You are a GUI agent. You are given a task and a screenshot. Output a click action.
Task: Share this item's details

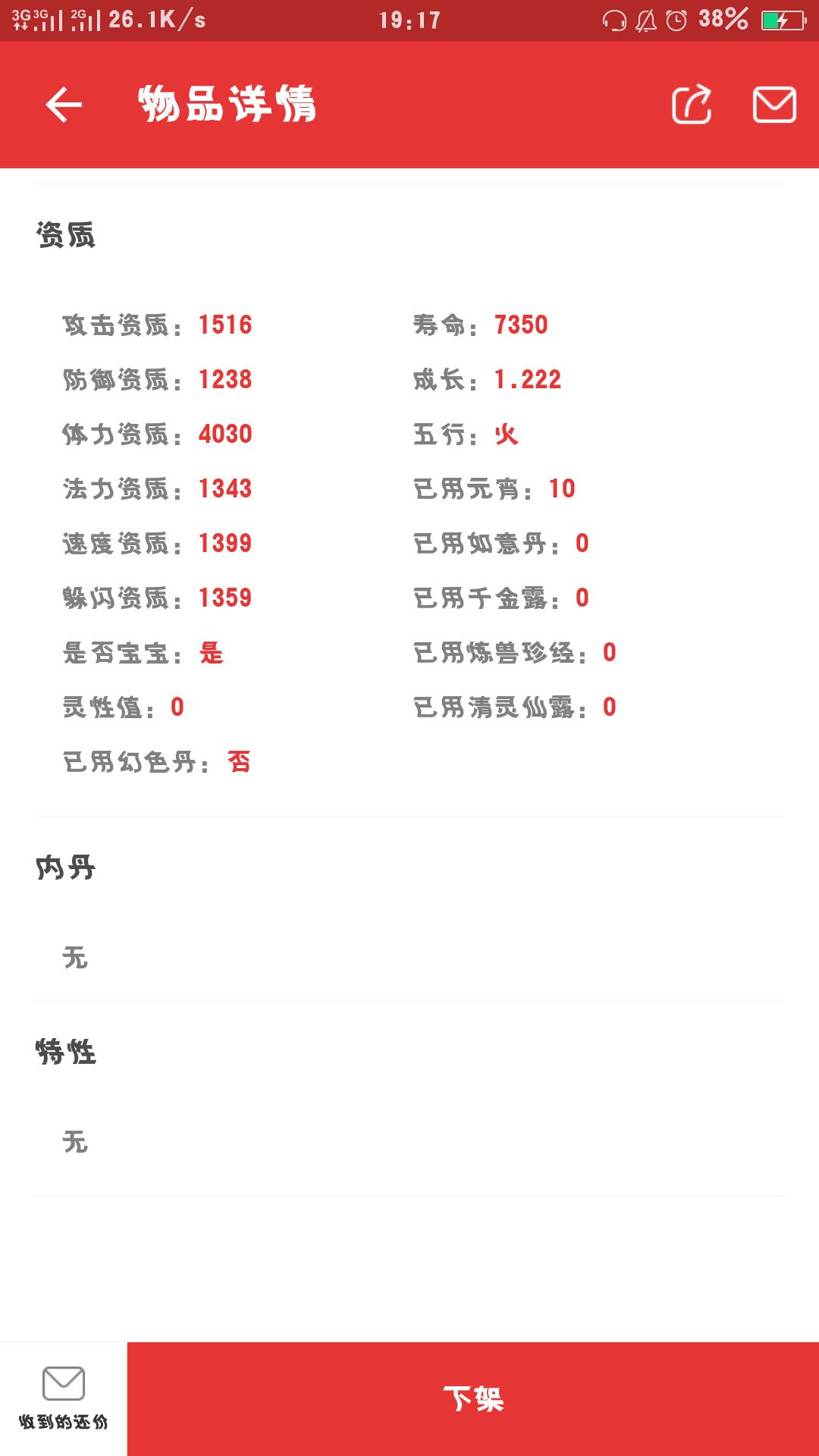(x=692, y=105)
